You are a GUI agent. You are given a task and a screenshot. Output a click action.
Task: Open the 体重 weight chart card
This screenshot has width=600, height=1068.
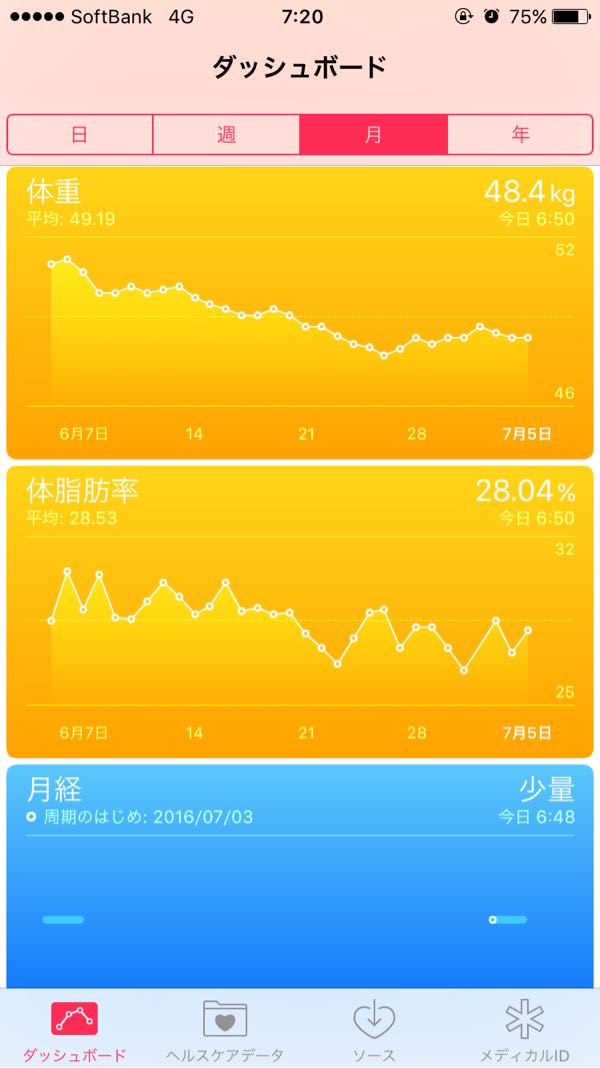coord(300,313)
